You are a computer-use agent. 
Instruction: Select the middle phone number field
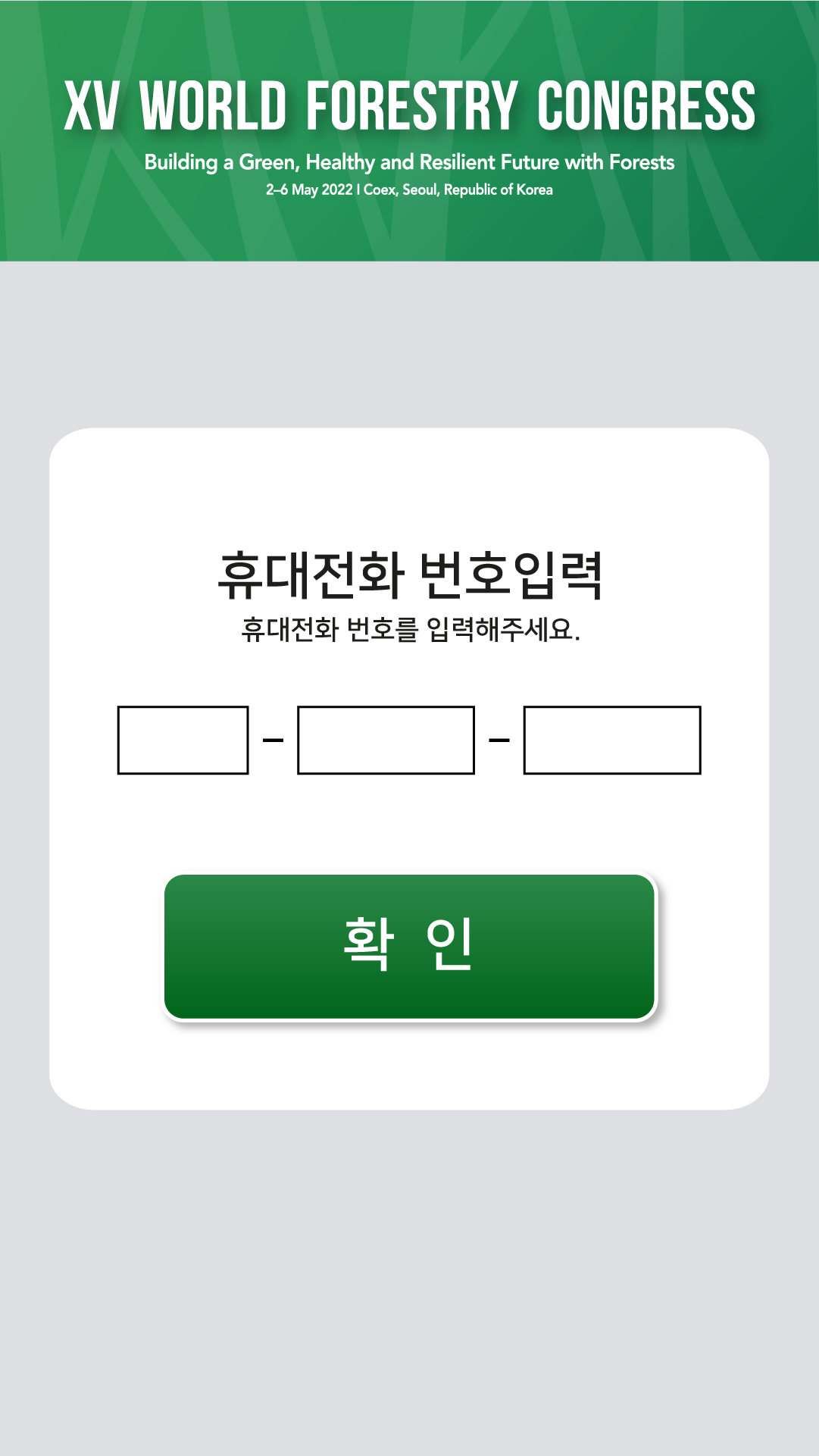pos(386,741)
